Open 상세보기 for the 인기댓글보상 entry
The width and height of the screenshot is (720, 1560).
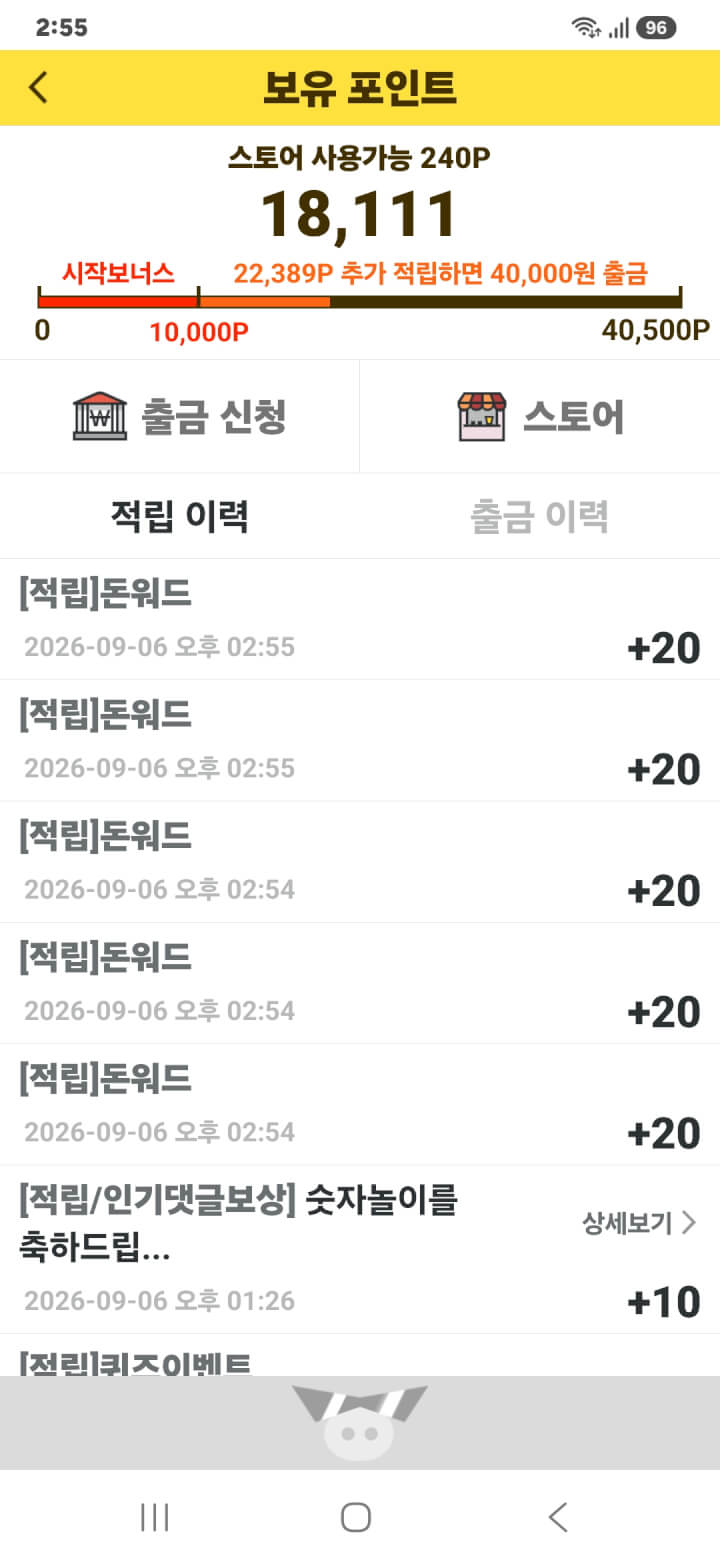639,1223
